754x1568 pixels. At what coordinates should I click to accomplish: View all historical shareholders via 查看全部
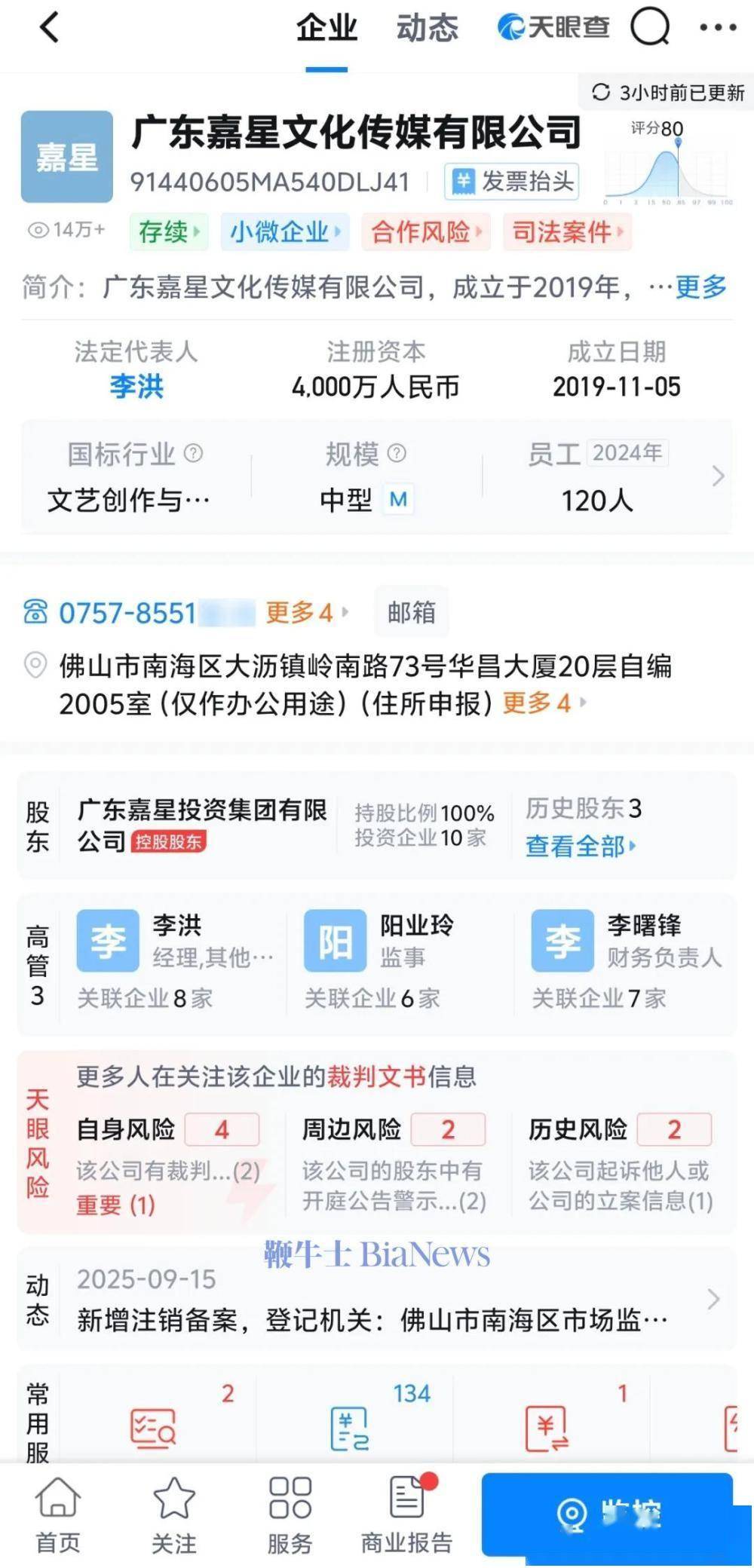[581, 847]
